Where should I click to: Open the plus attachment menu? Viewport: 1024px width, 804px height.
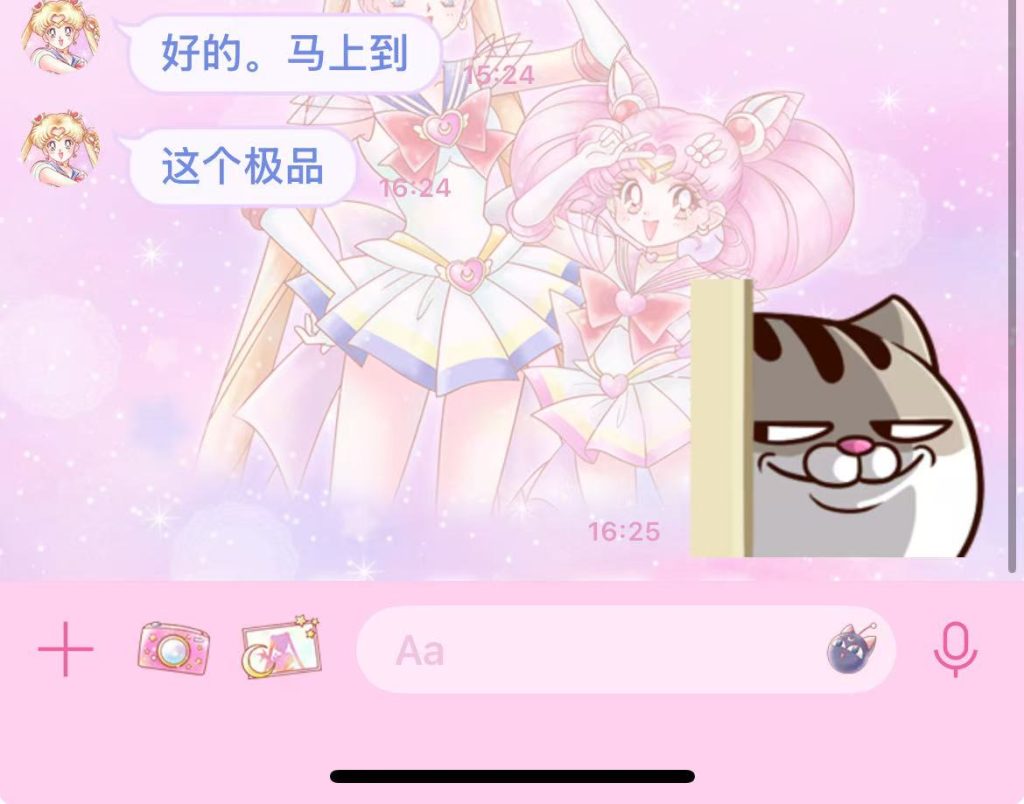click(66, 650)
